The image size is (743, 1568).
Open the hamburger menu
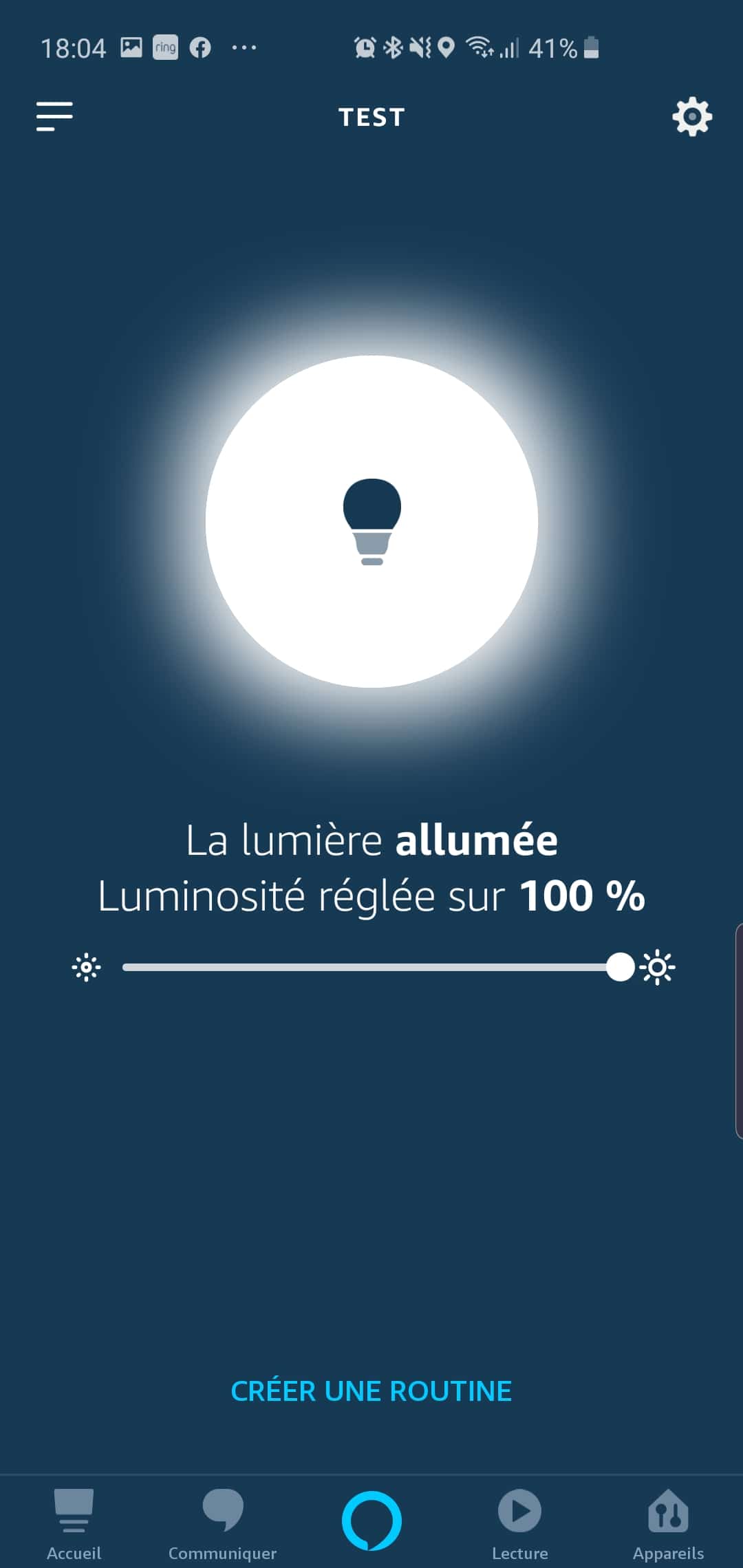tap(54, 116)
